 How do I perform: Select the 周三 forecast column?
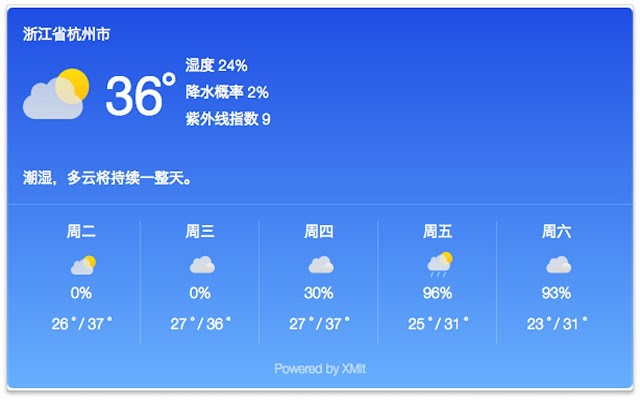[200, 278]
